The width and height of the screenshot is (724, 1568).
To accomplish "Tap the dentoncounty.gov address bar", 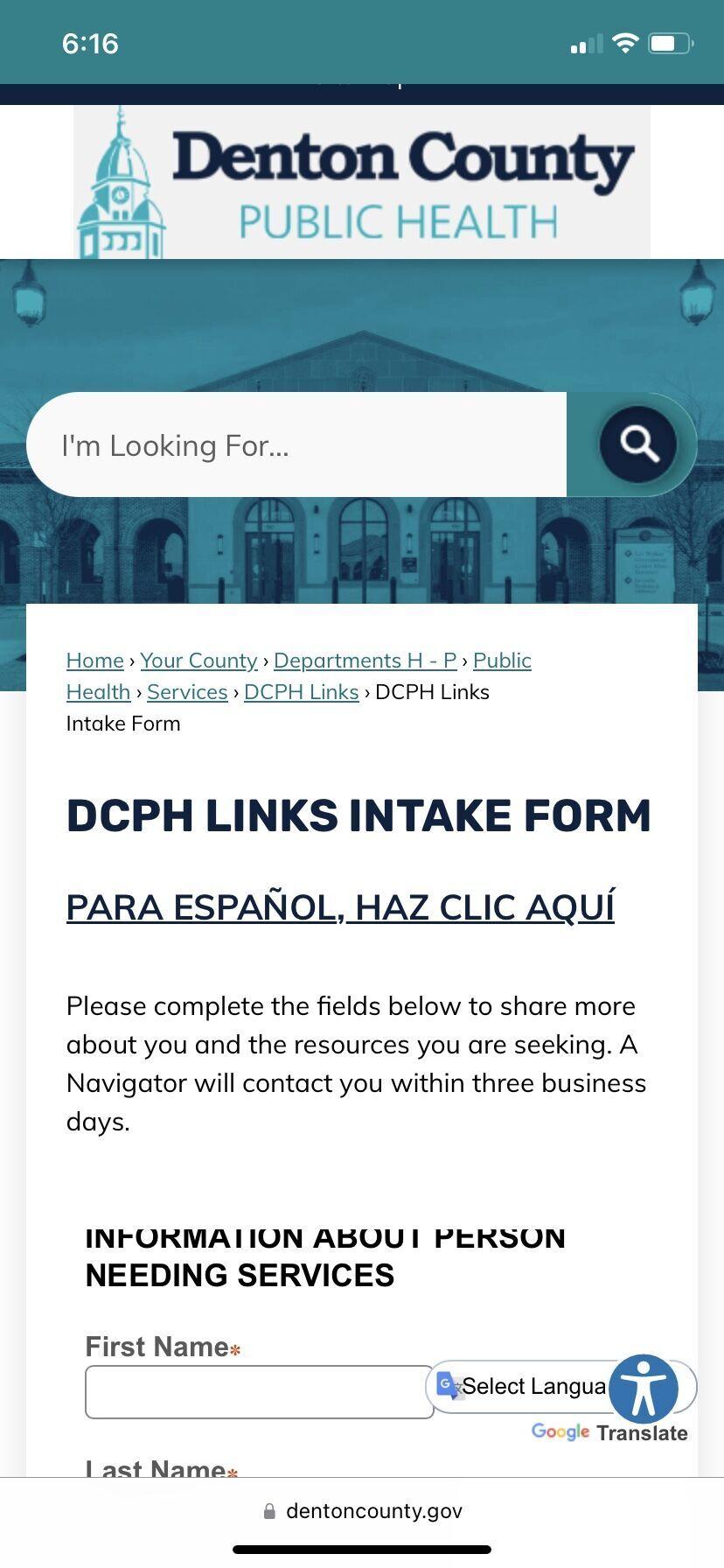I will coord(362,1511).
